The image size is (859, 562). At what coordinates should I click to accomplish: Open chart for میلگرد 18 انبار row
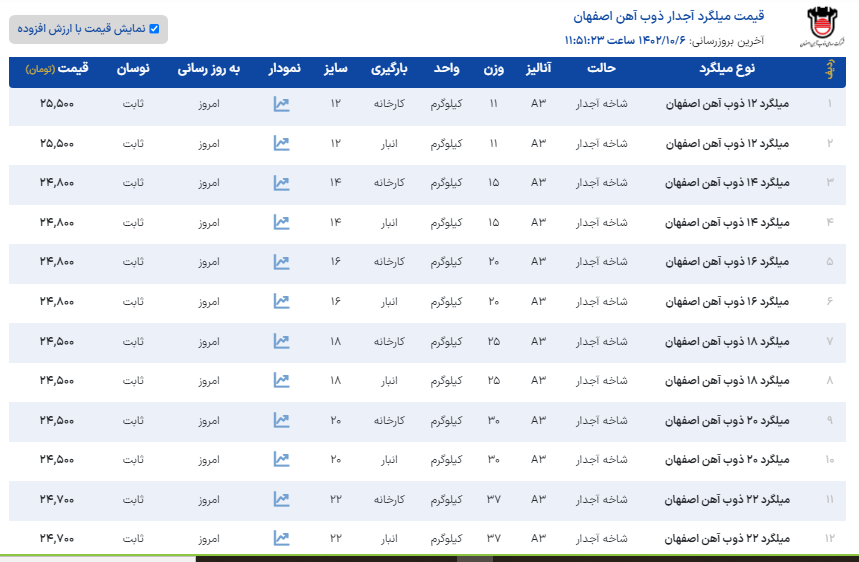tap(281, 380)
